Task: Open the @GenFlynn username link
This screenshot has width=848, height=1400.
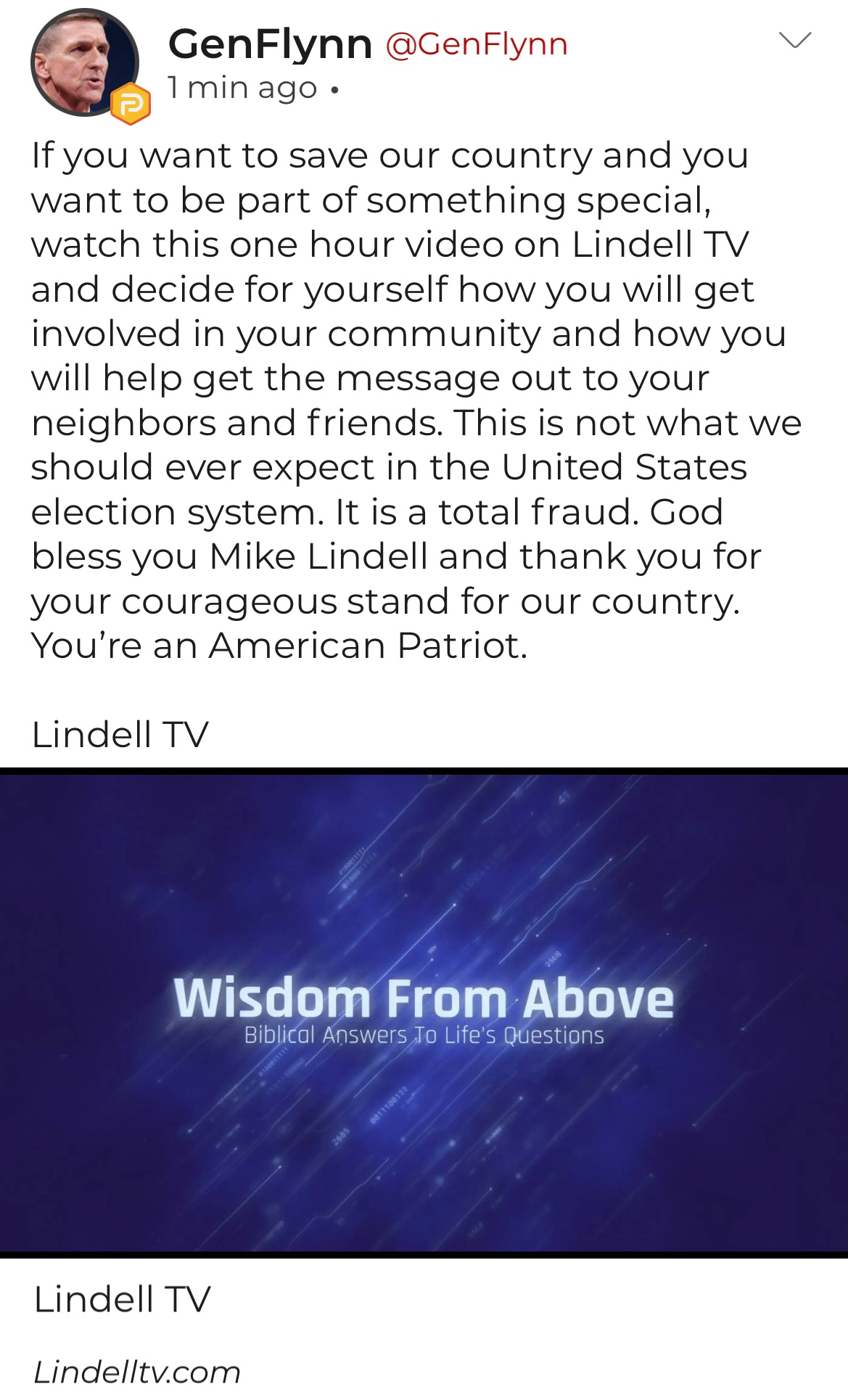Action: click(477, 45)
